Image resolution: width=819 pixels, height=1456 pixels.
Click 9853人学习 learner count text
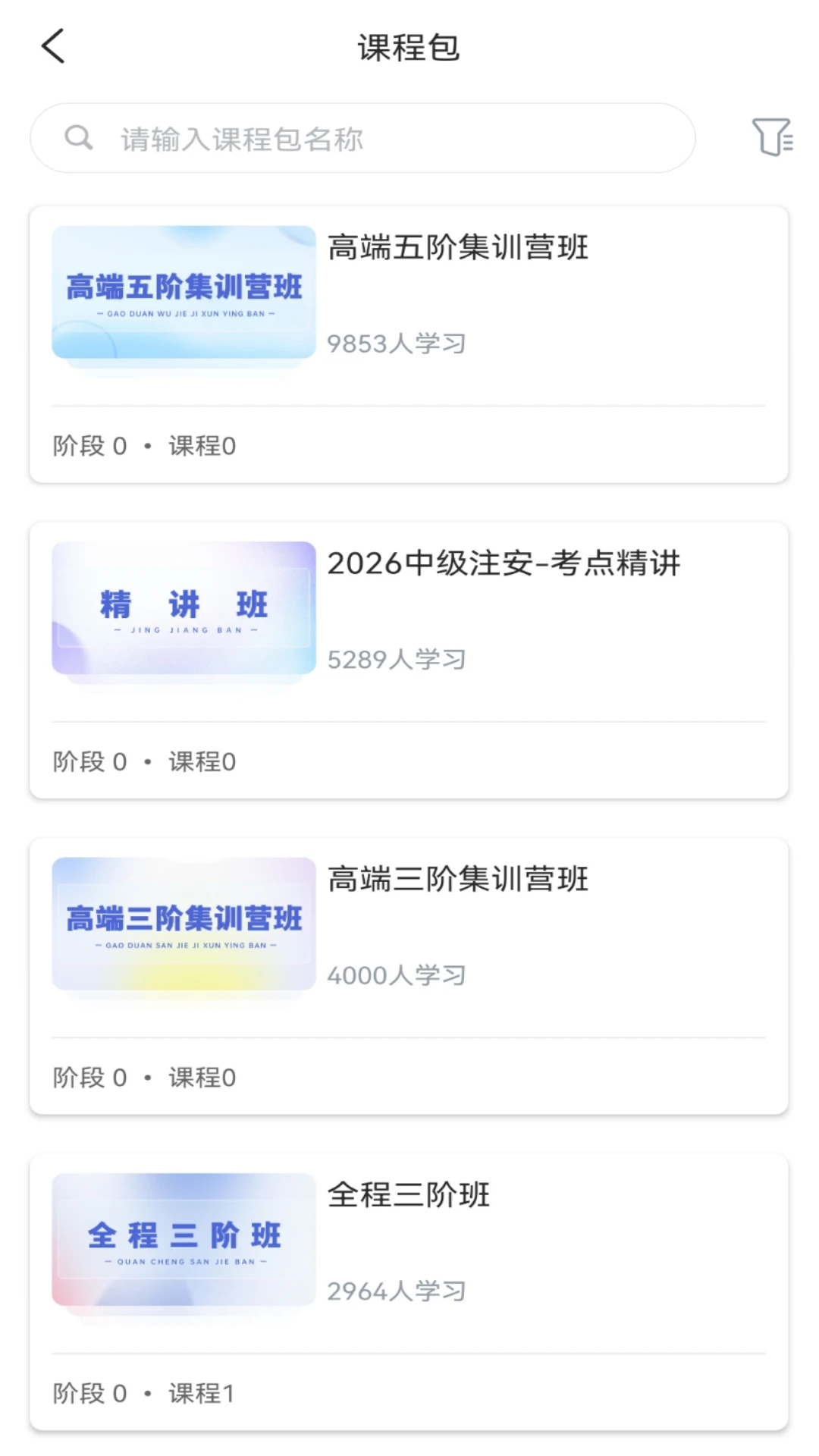(x=396, y=344)
